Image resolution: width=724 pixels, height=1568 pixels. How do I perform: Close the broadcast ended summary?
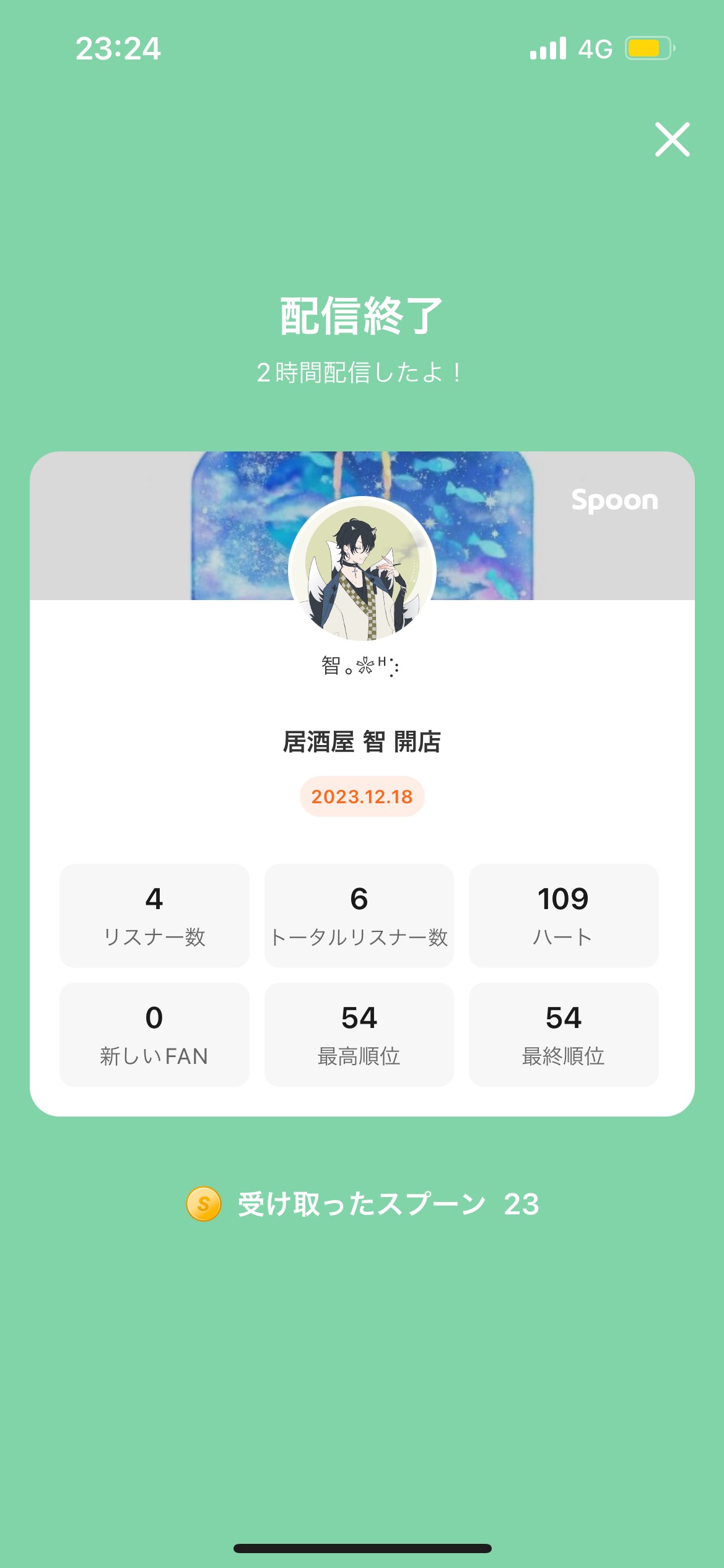point(672,139)
